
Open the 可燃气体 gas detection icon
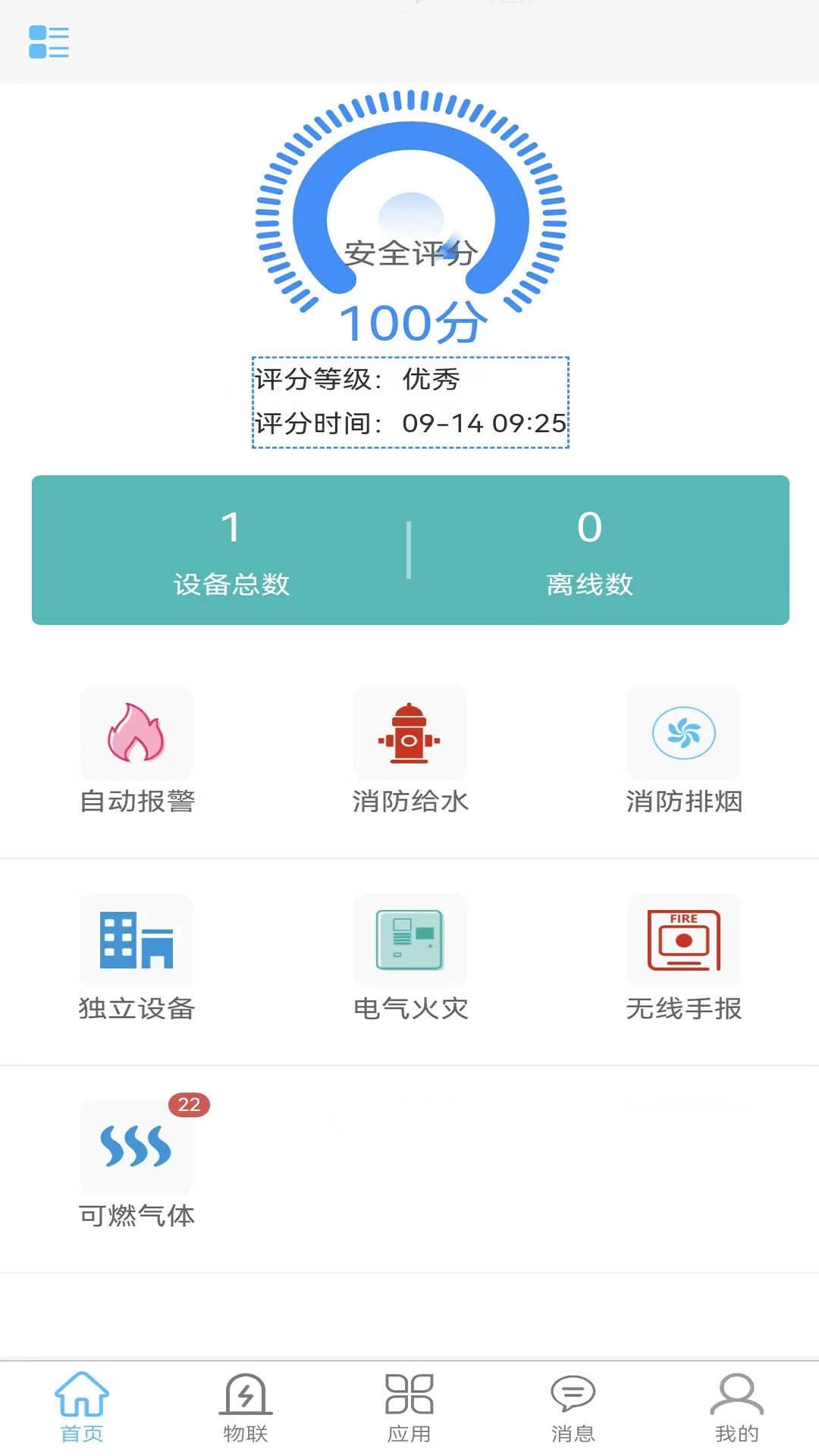coord(135,1147)
